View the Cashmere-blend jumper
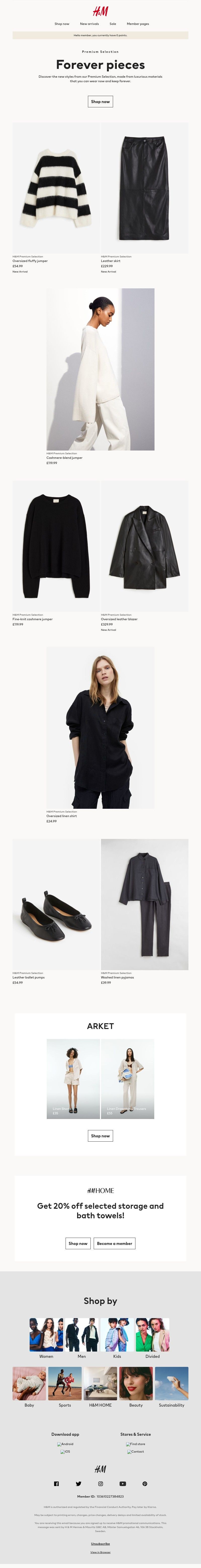The width and height of the screenshot is (201, 1568). tap(100, 369)
